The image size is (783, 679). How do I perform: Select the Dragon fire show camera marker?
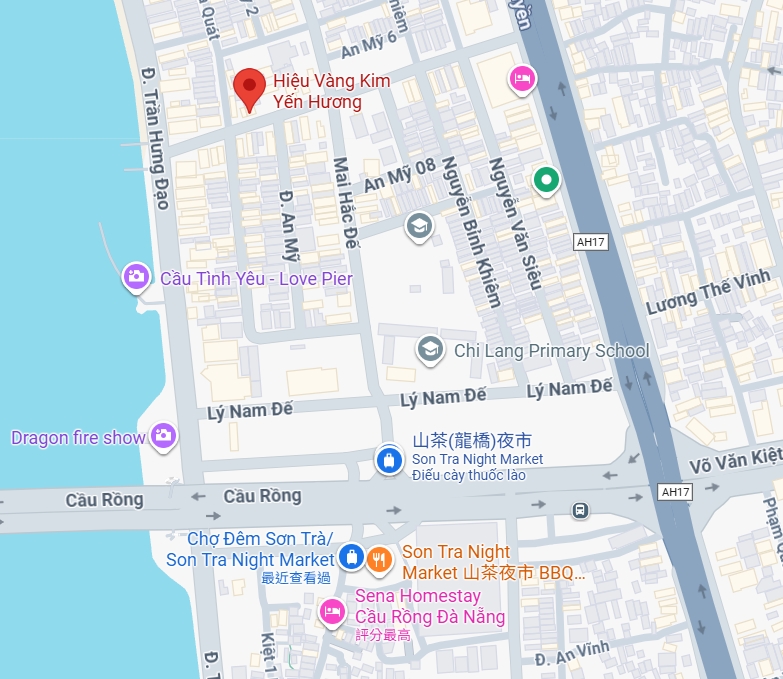163,435
